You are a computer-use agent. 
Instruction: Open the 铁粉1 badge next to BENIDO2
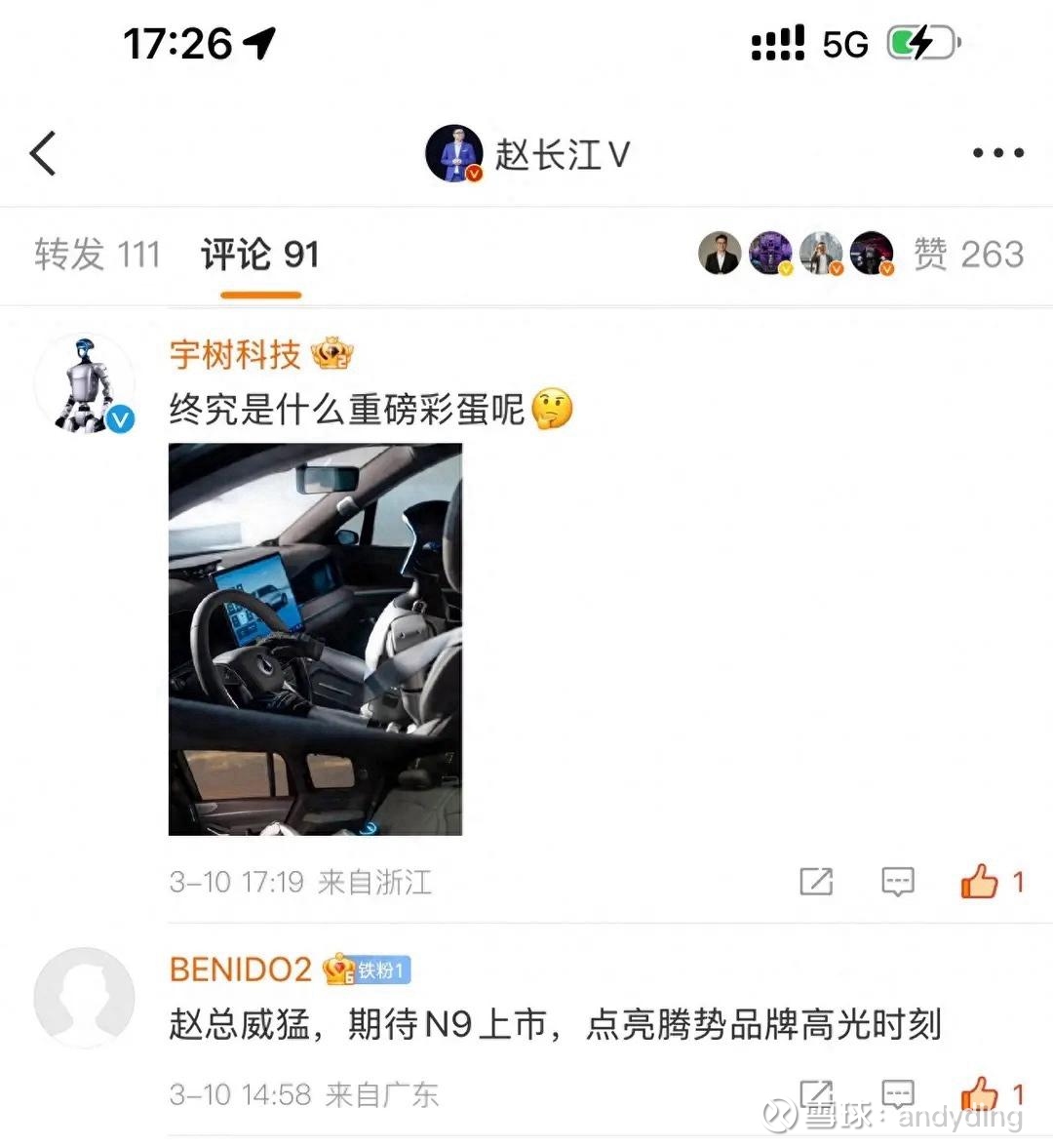click(372, 969)
